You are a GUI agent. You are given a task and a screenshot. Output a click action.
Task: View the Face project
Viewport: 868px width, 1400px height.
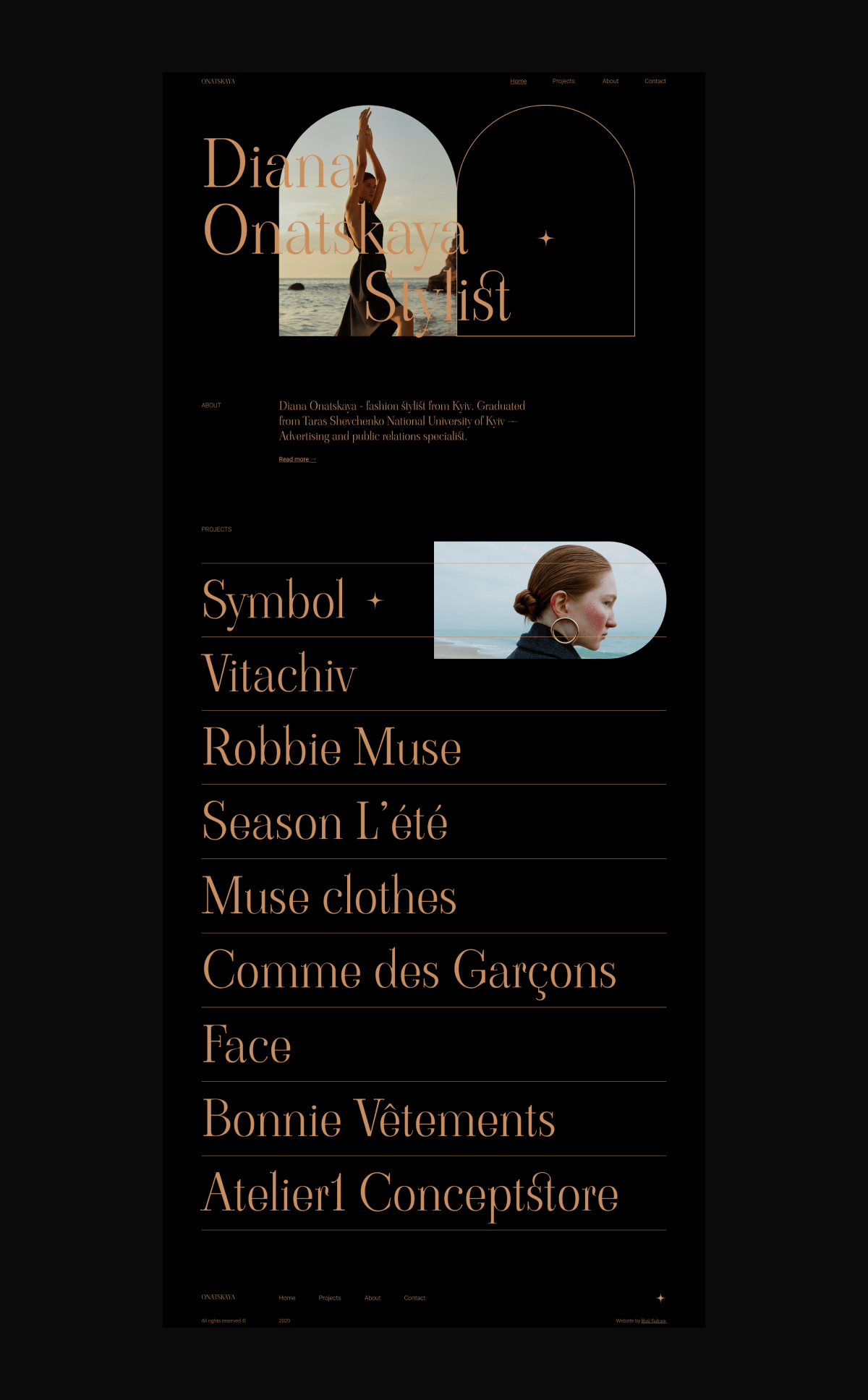[x=247, y=1045]
